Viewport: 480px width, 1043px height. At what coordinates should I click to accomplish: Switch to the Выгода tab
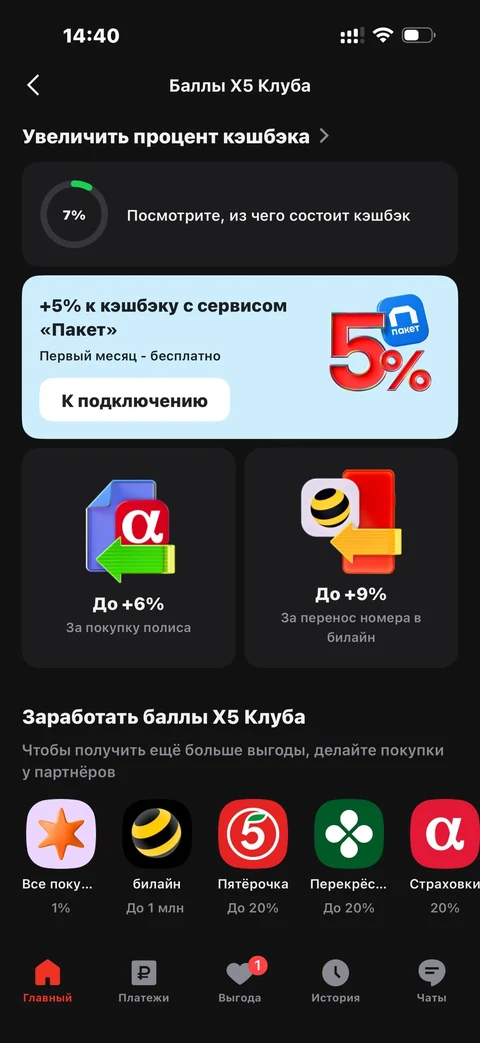click(240, 982)
